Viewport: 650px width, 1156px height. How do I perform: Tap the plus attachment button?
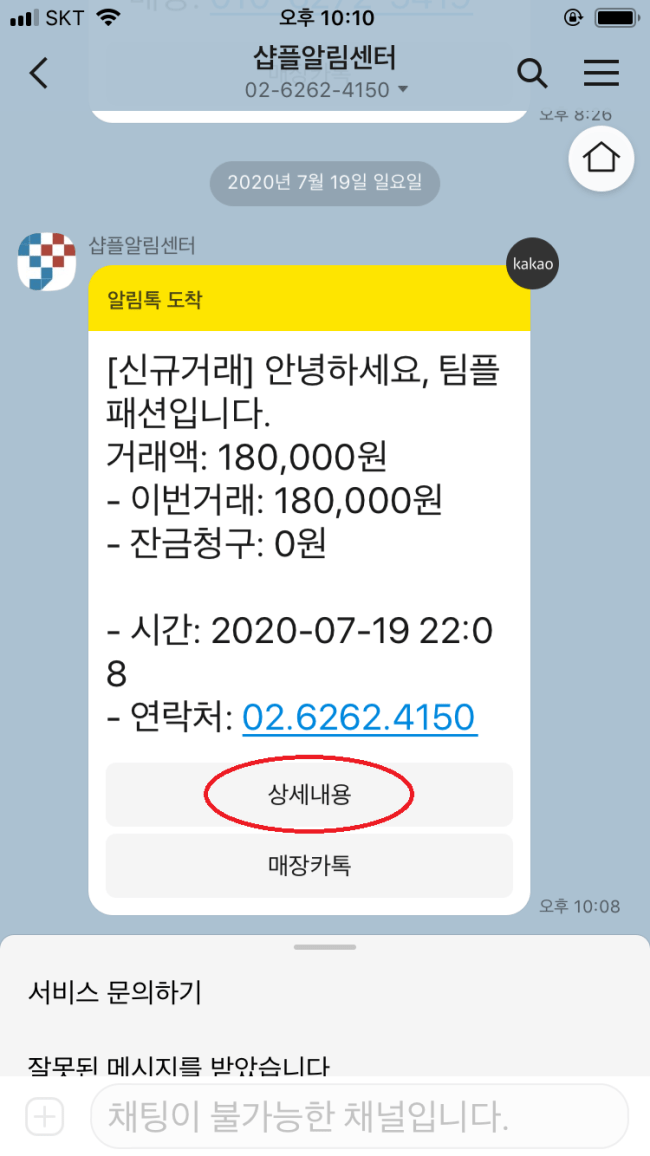point(45,1116)
